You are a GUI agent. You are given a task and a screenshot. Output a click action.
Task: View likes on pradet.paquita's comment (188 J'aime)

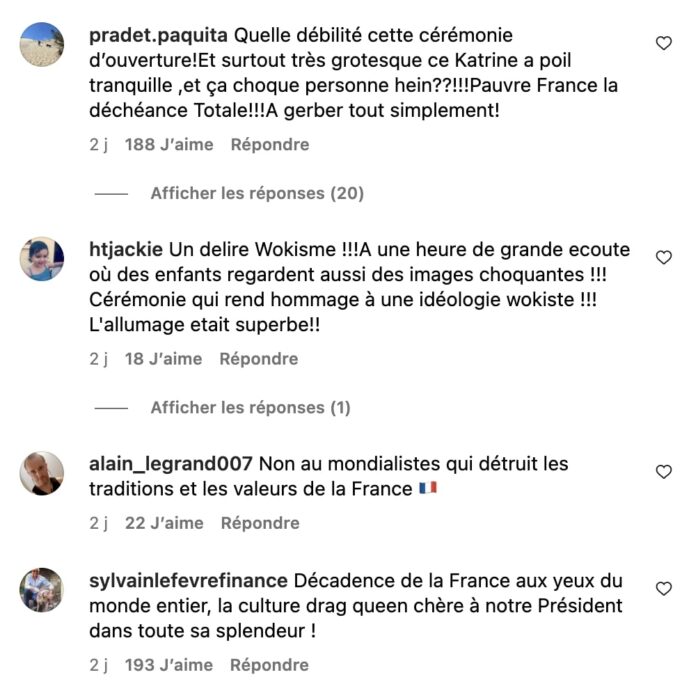tap(169, 144)
